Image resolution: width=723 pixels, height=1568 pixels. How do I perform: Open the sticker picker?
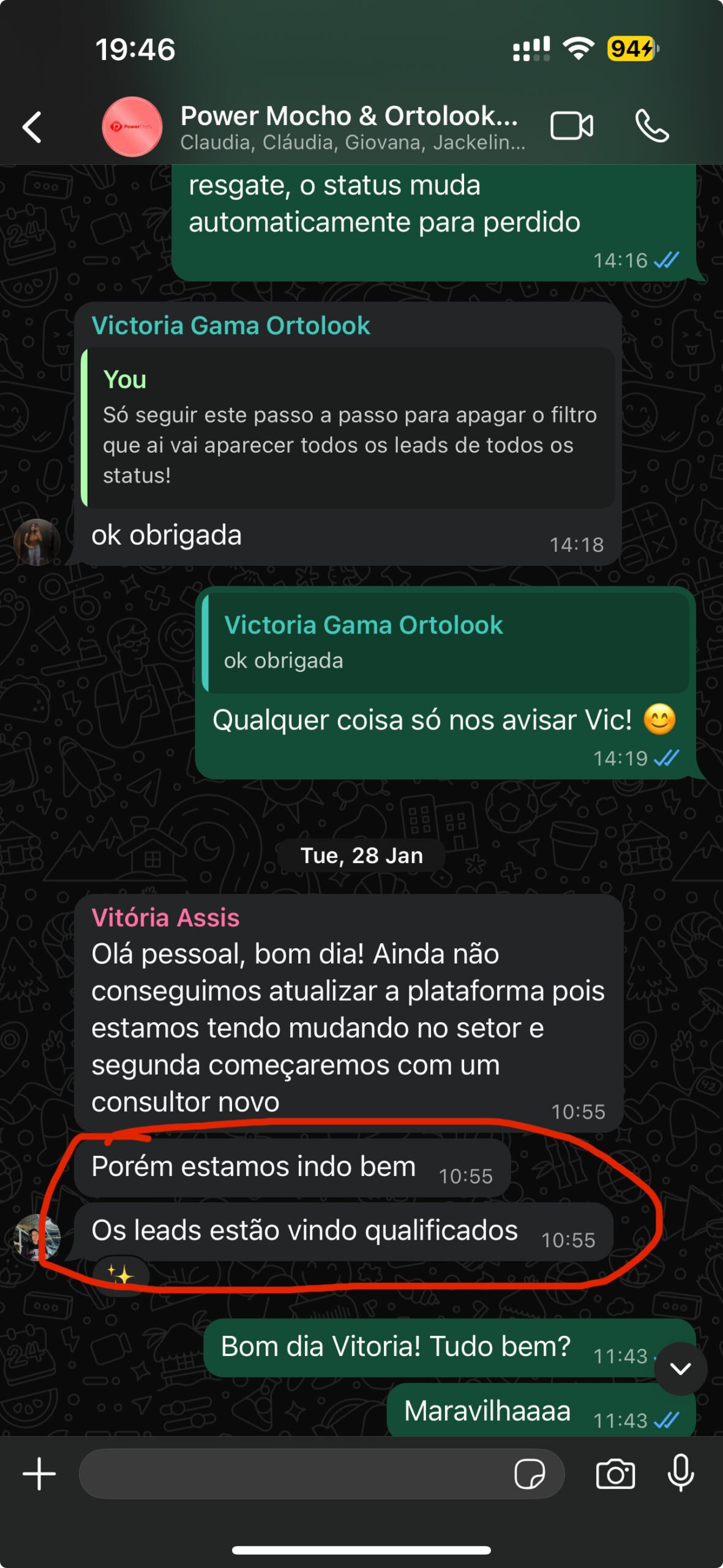click(x=530, y=1473)
